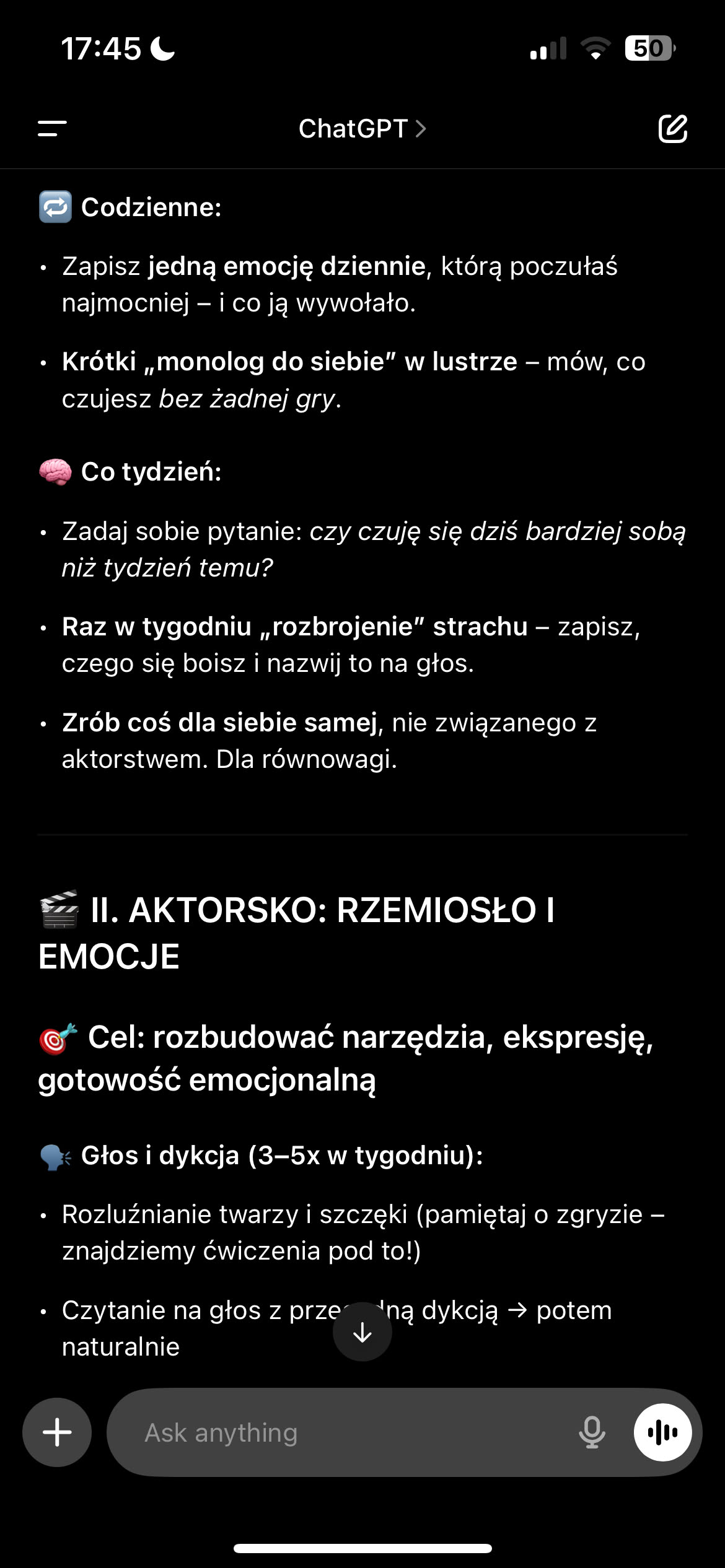
Task: Open the sidebar menu
Action: coord(52,129)
